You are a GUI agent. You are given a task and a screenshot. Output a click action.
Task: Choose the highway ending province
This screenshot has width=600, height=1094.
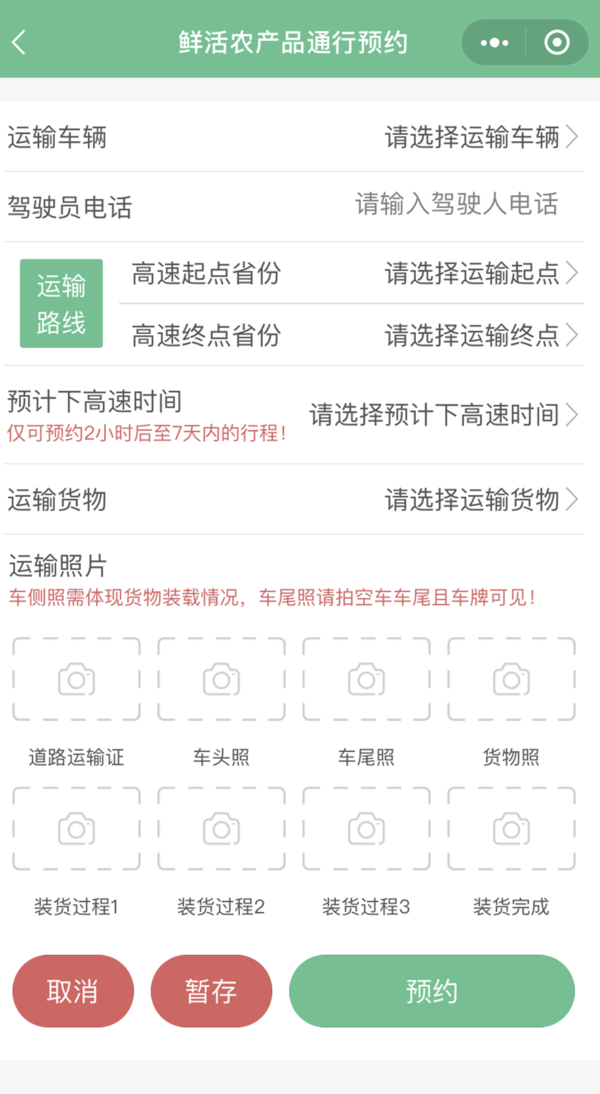tap(480, 334)
